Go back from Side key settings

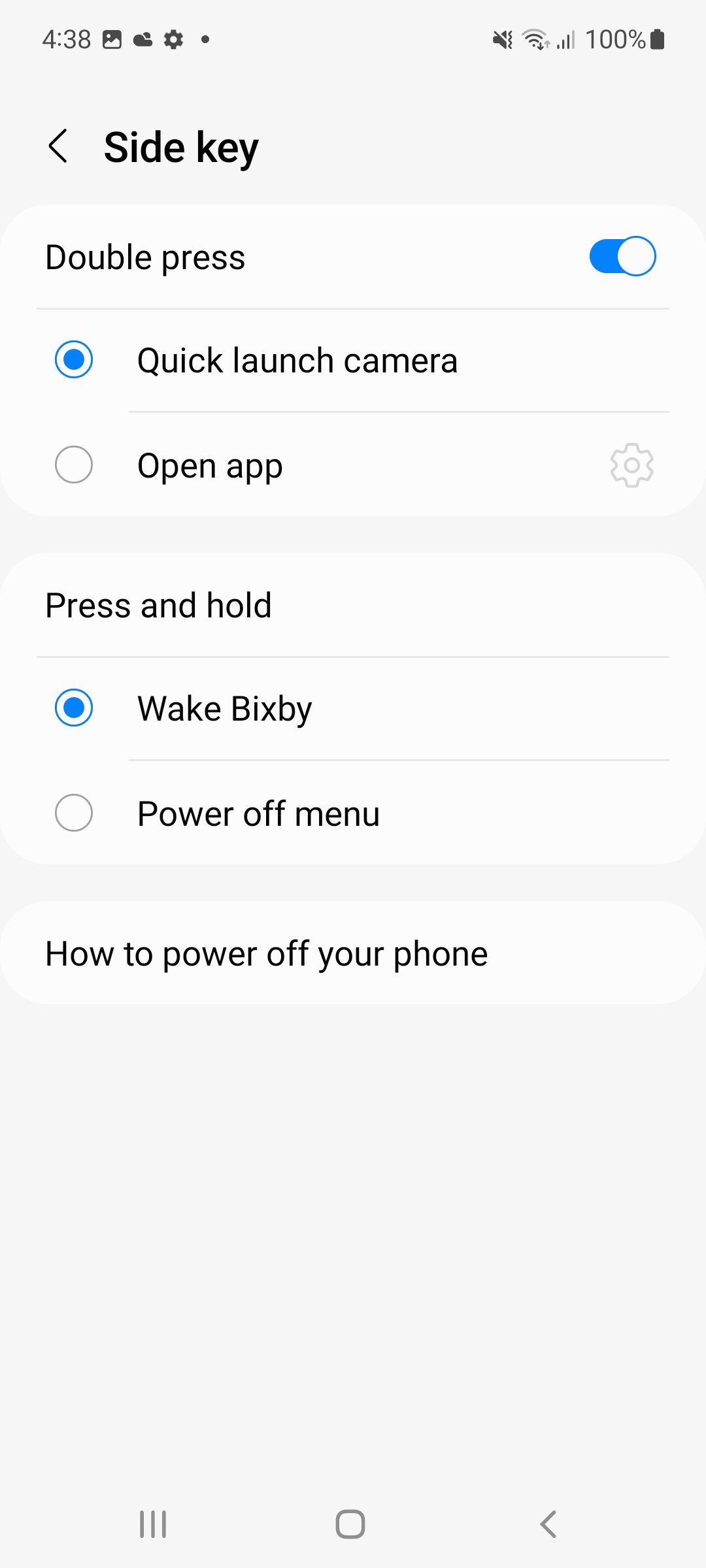click(x=58, y=146)
